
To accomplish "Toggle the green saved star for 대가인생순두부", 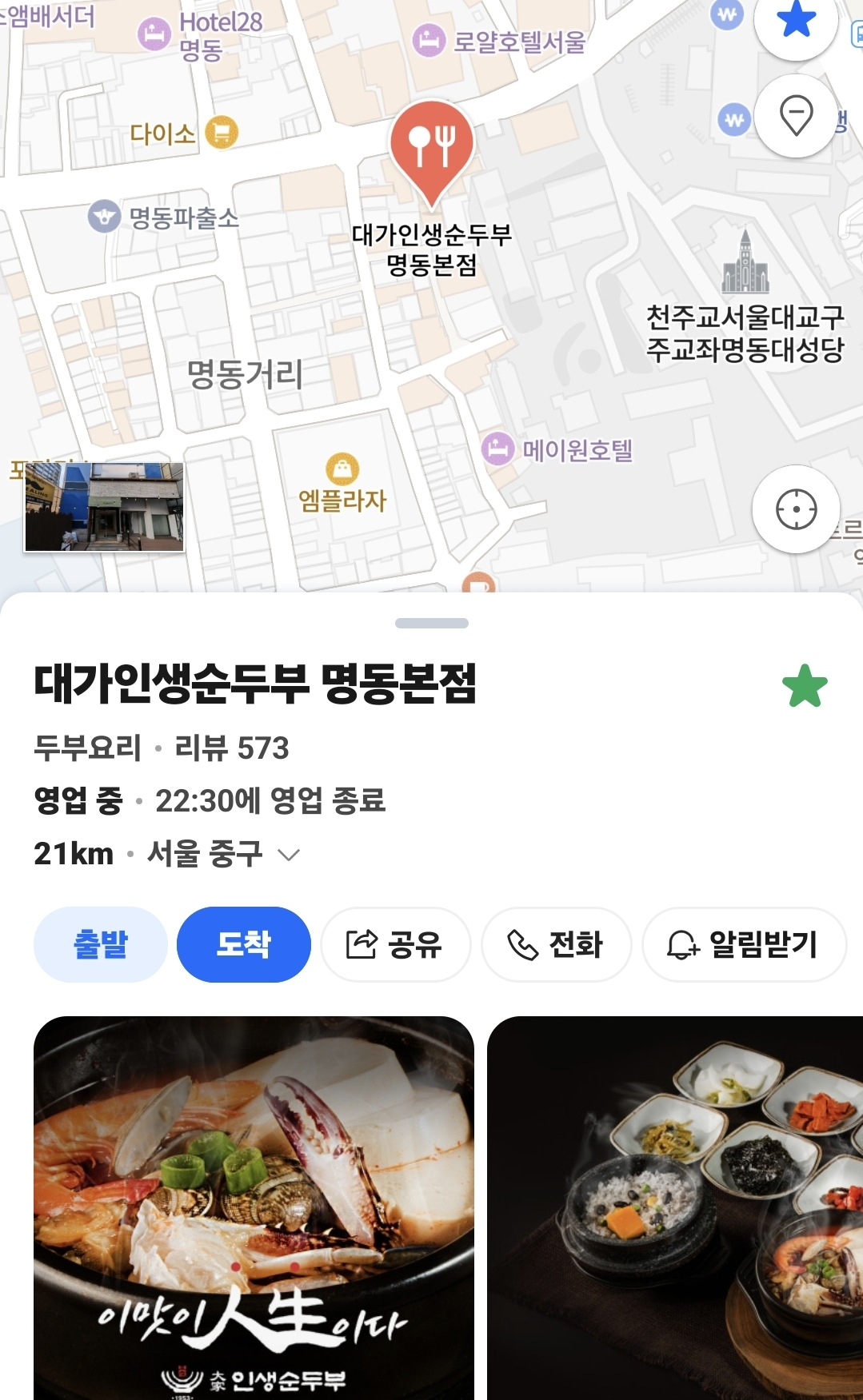I will click(x=805, y=686).
